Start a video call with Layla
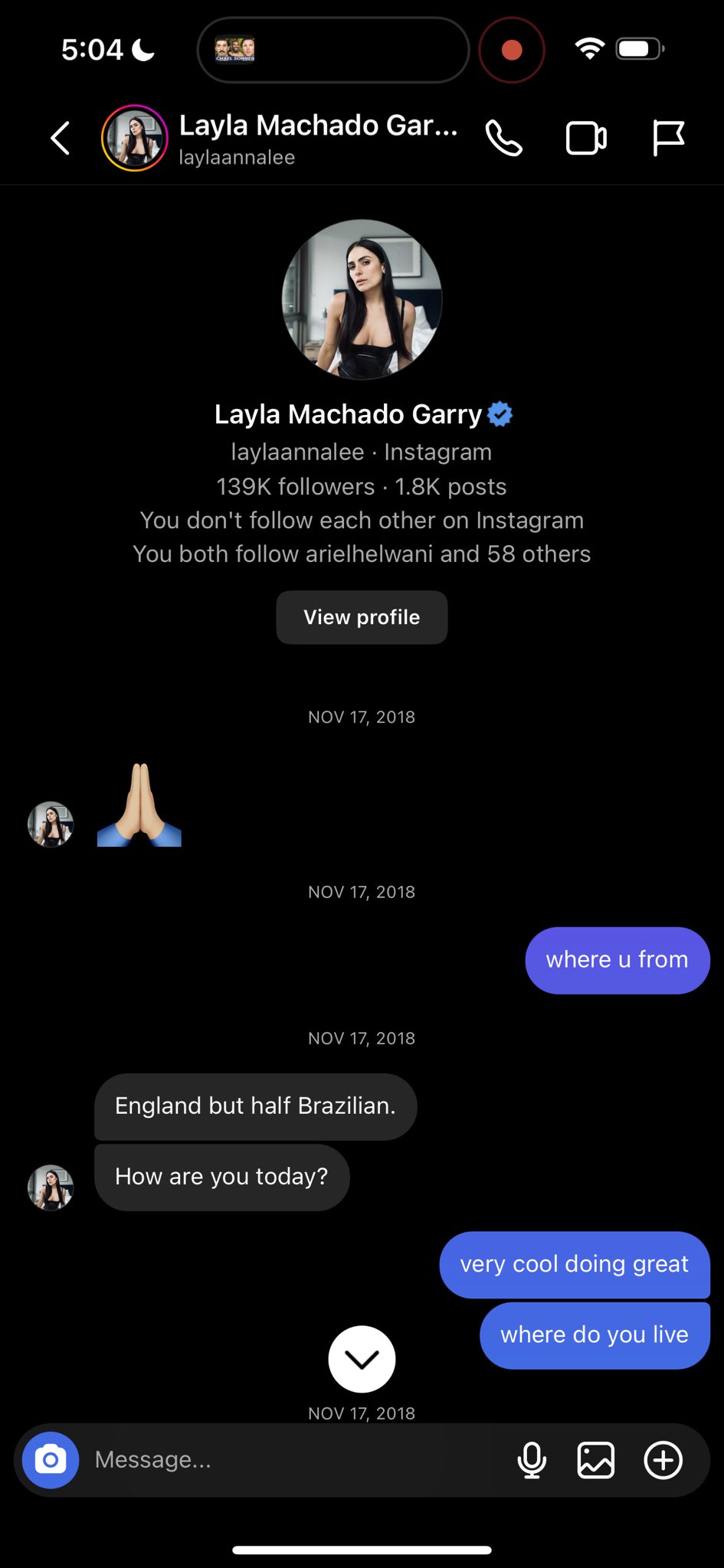Image resolution: width=724 pixels, height=1568 pixels. (586, 139)
